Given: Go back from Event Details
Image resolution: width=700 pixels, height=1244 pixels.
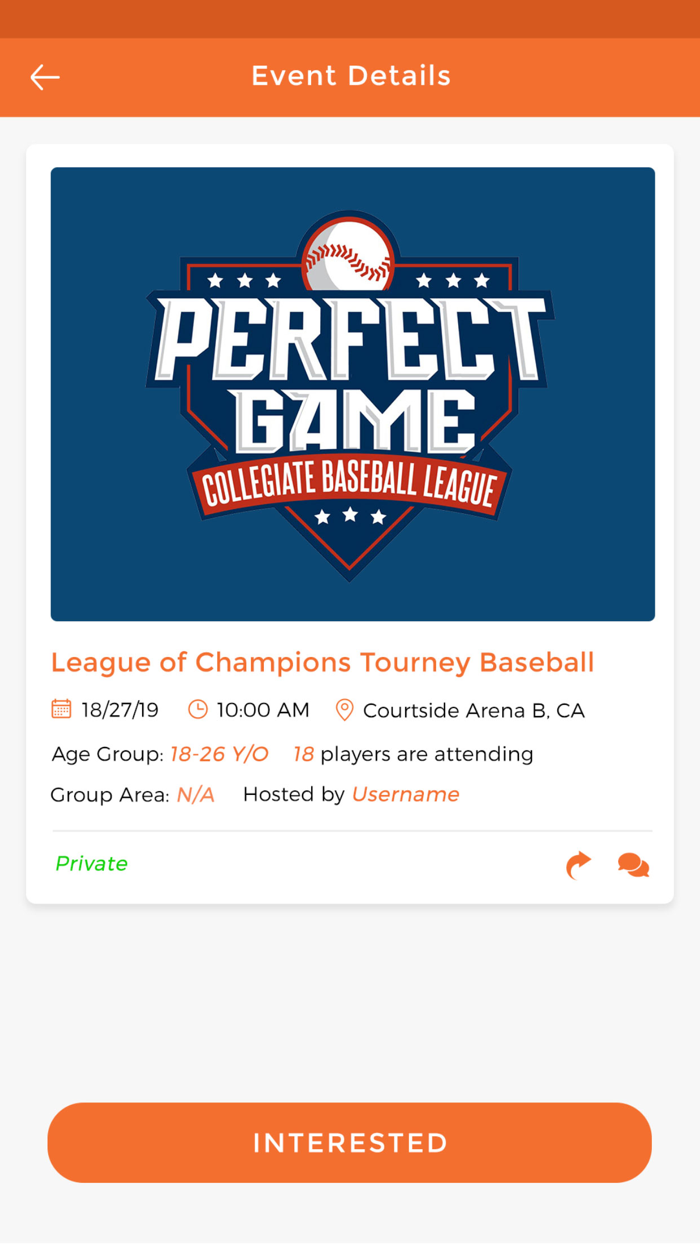Looking at the screenshot, I should 45,77.
